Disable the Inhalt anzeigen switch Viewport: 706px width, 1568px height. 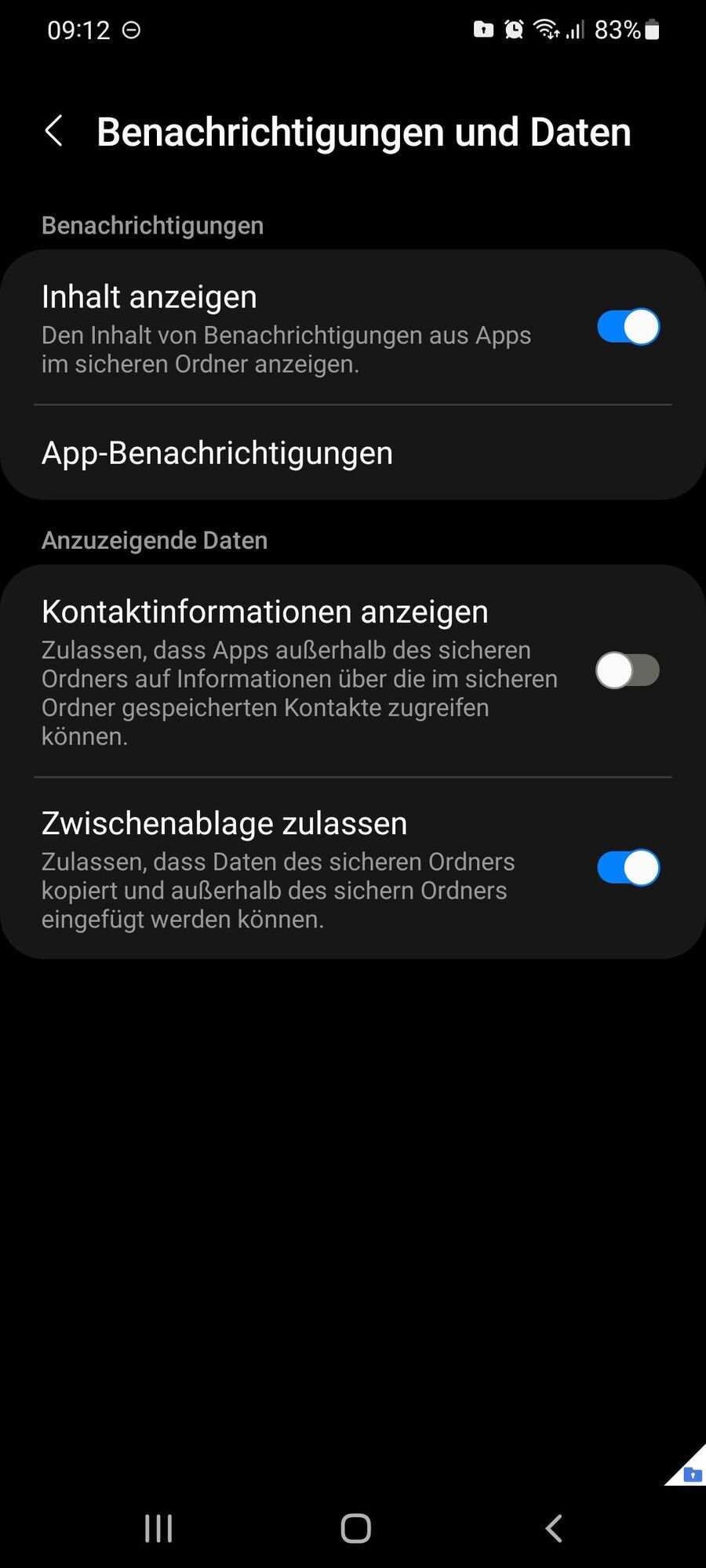click(628, 327)
